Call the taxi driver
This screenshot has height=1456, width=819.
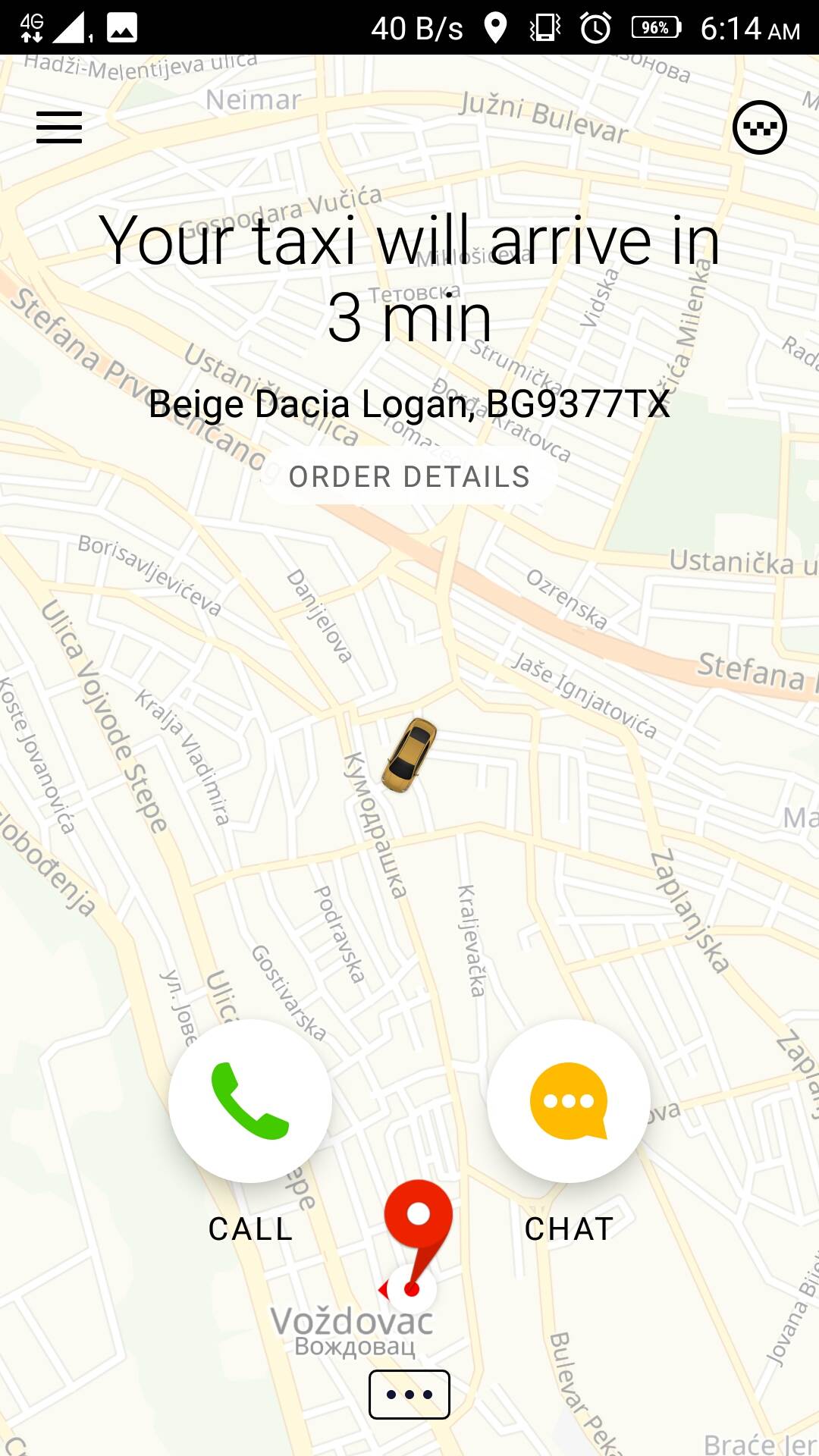coord(250,1101)
